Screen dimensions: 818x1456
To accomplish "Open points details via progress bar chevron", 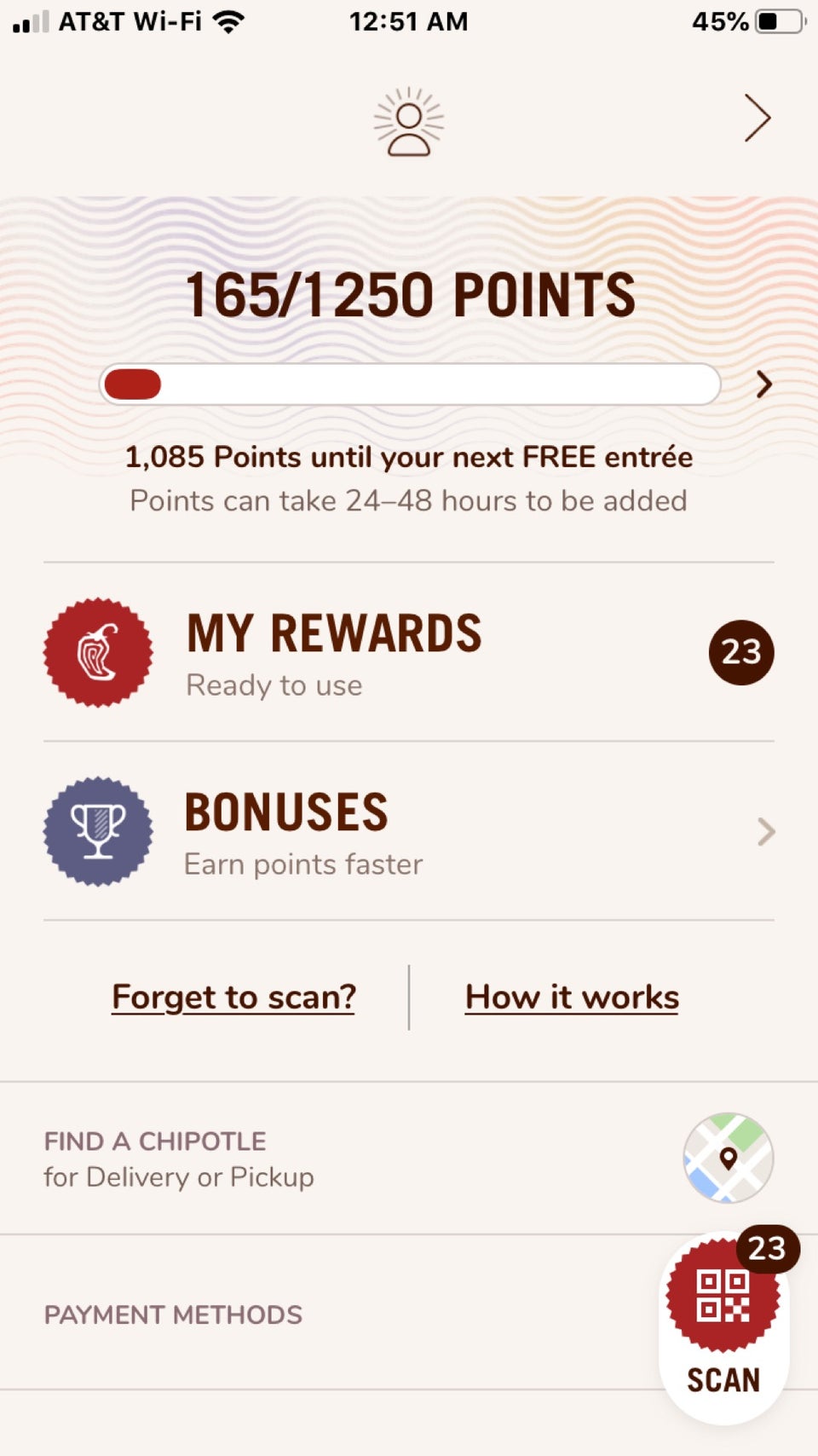I will 764,384.
